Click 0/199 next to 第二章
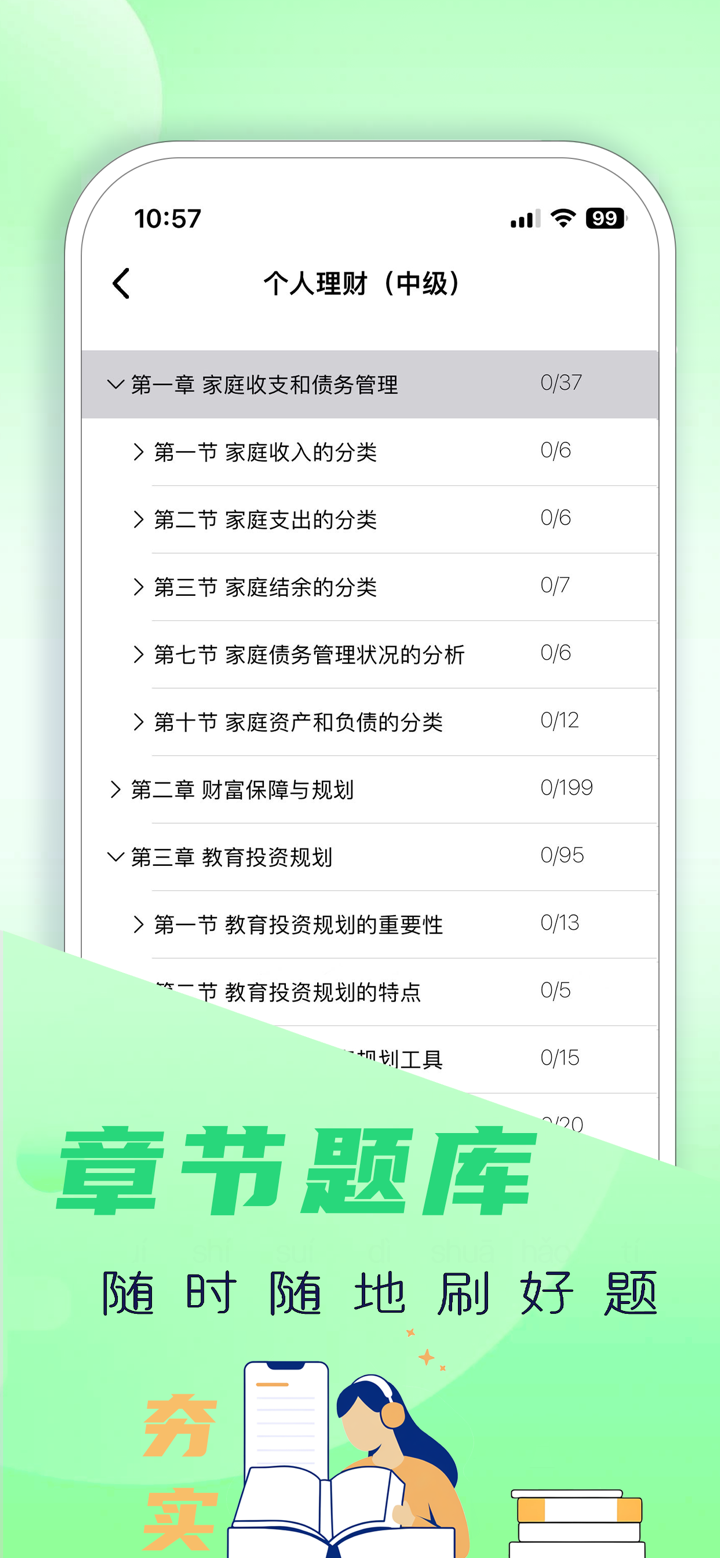 tap(567, 788)
